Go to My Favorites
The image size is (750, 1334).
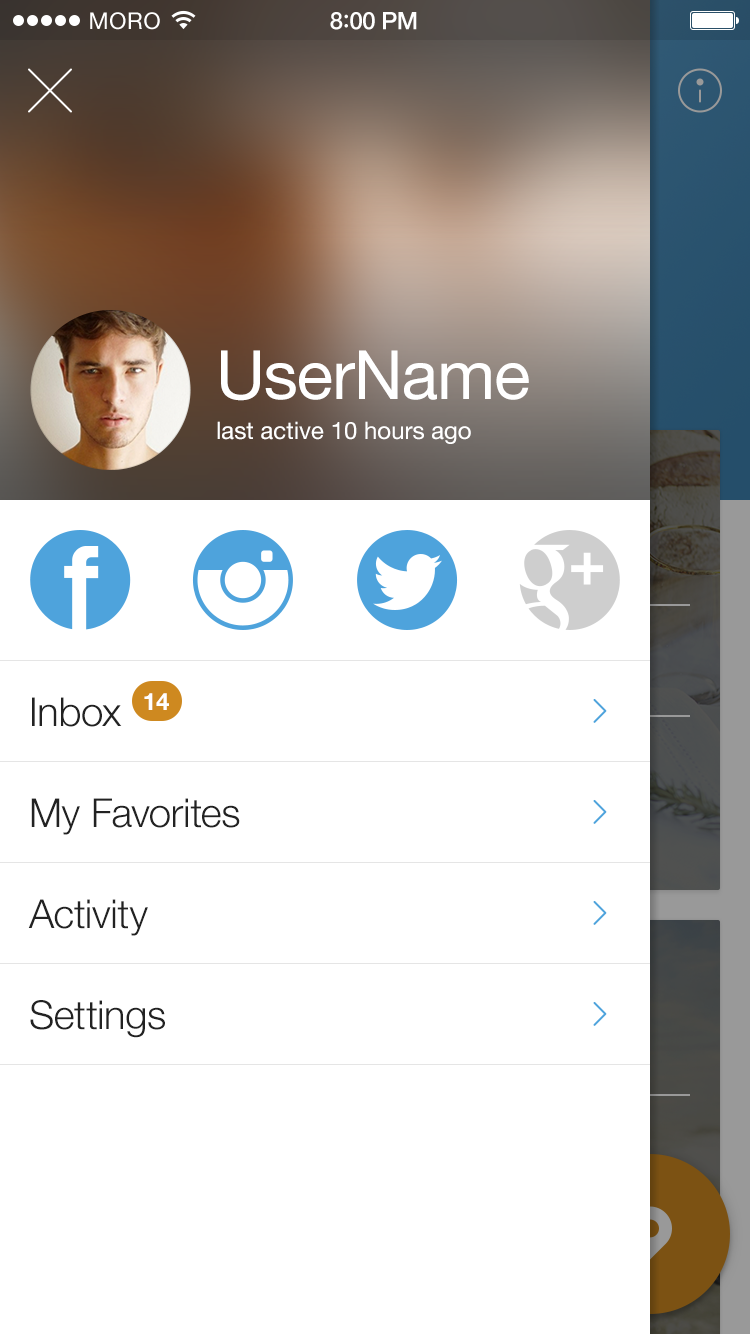tap(325, 812)
